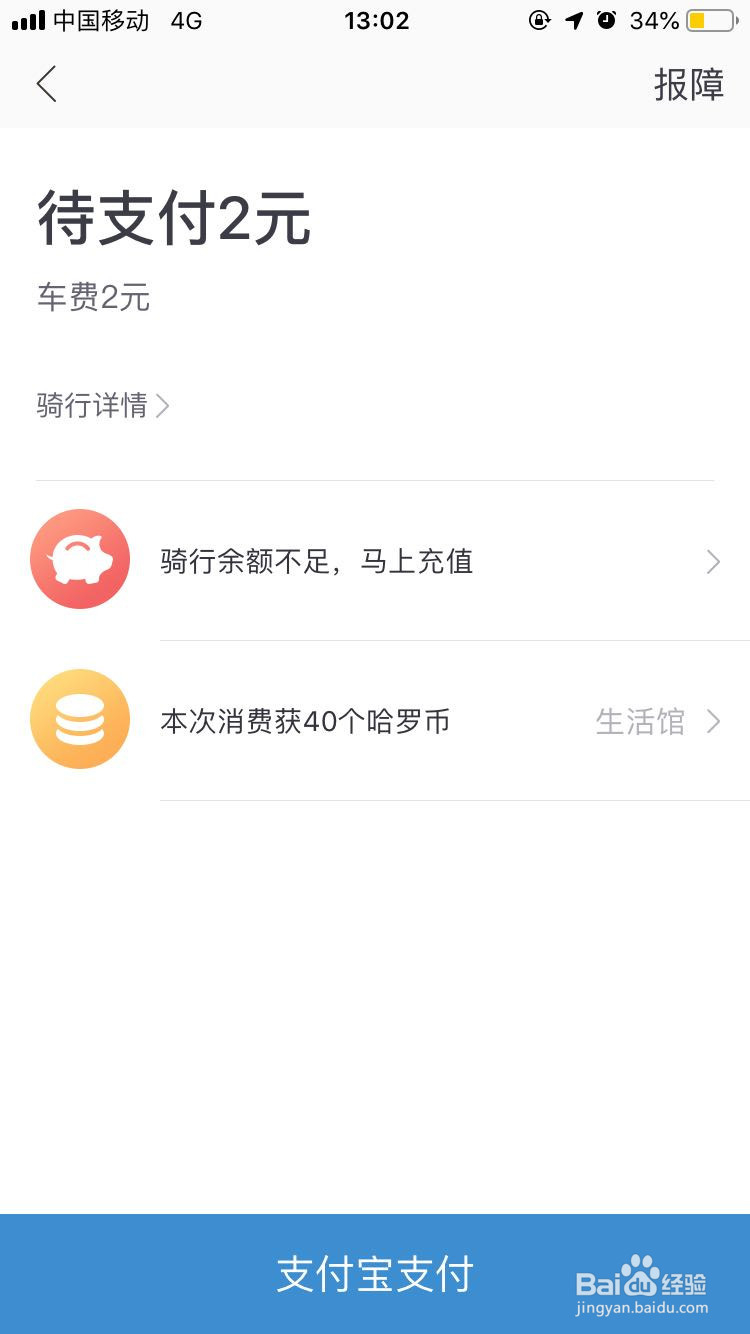Open 骑行余额不足，马上充值 to recharge balance

coord(375,561)
